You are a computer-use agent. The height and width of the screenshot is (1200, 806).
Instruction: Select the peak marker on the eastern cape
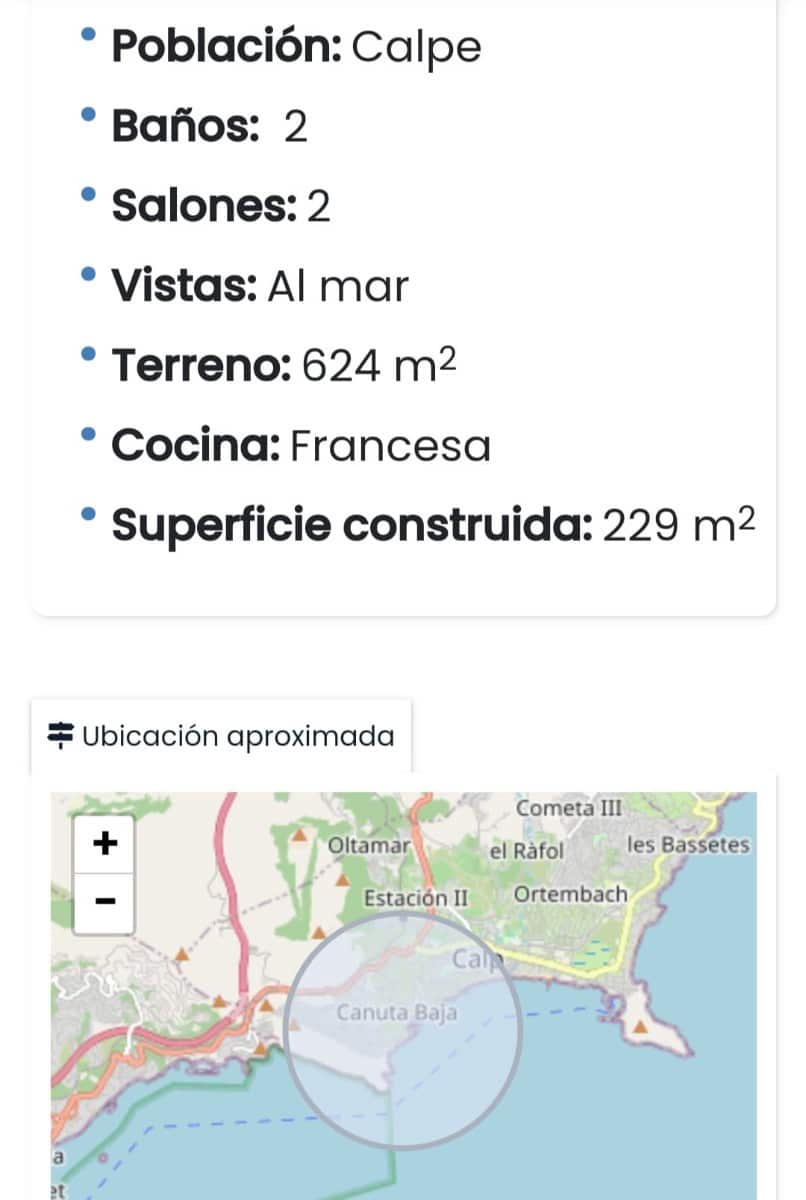[x=638, y=1026]
